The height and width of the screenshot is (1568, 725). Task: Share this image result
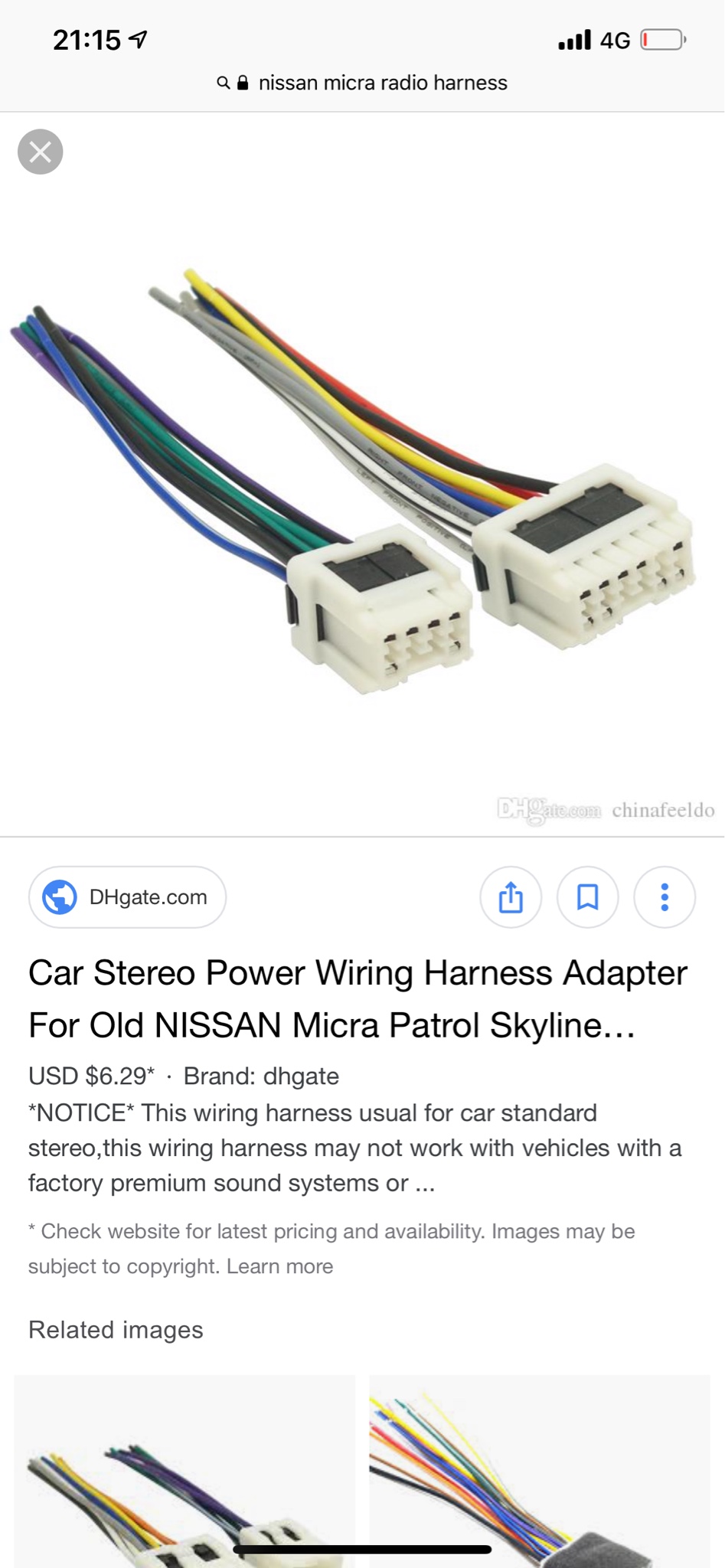coord(511,897)
